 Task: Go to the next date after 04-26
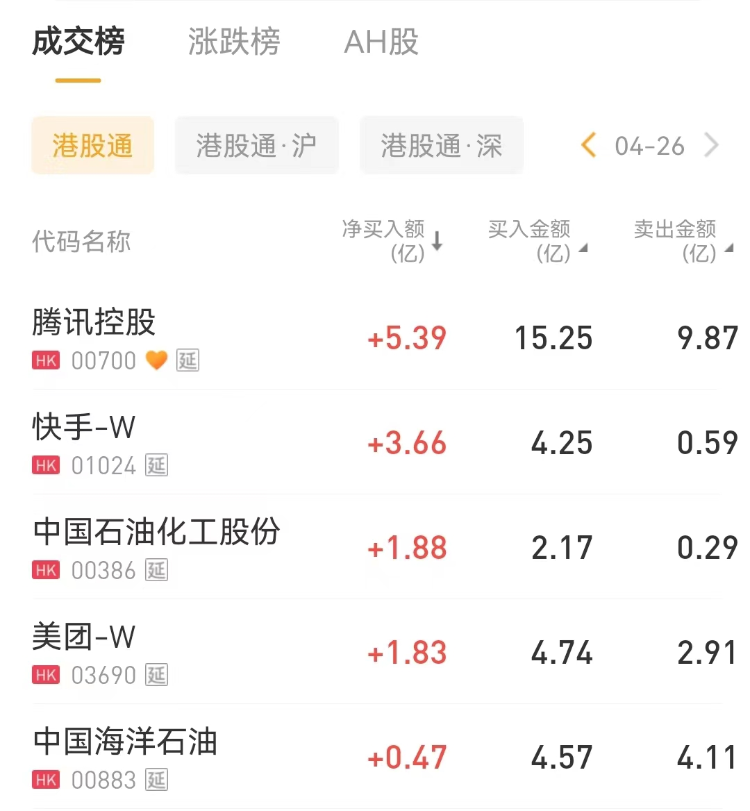pos(712,146)
